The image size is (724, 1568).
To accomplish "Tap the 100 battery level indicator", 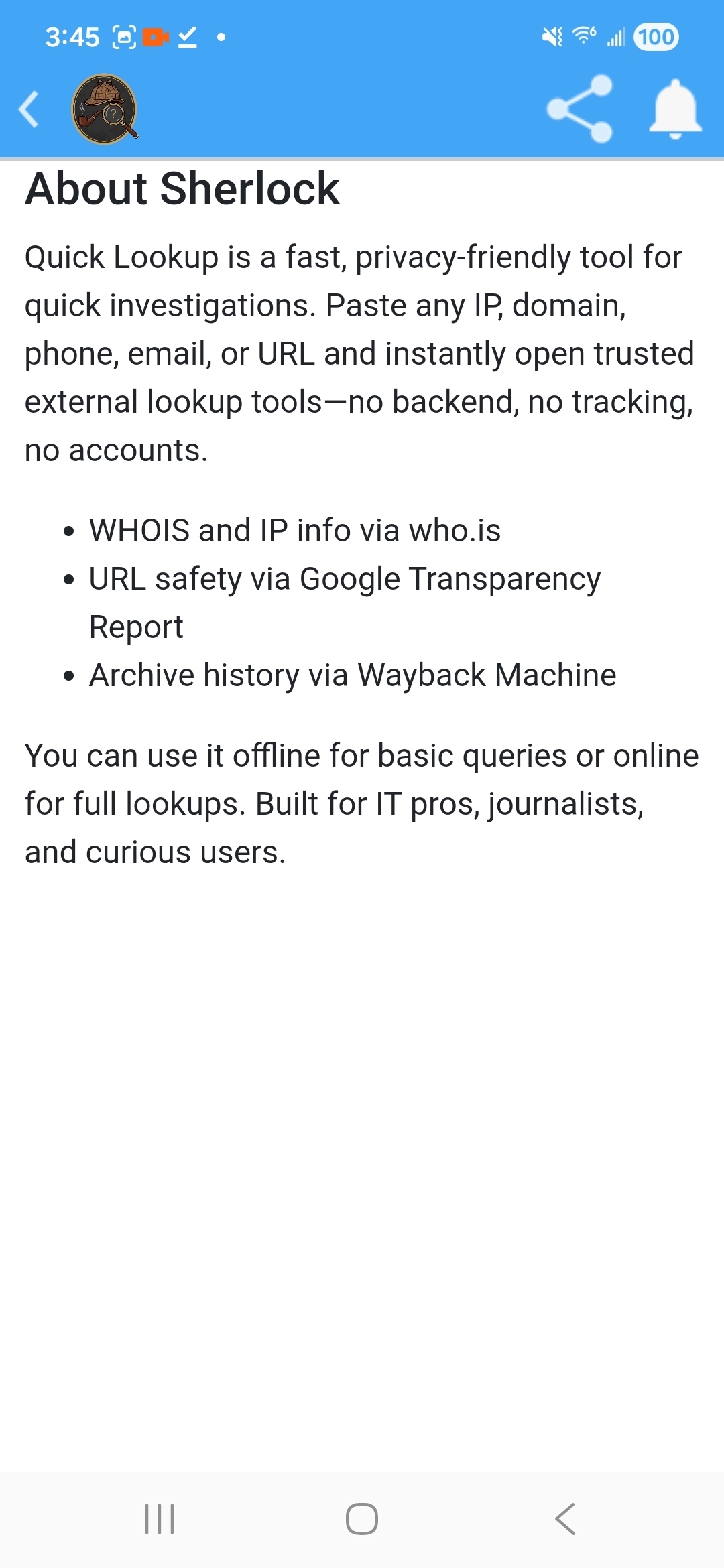I will click(x=655, y=37).
